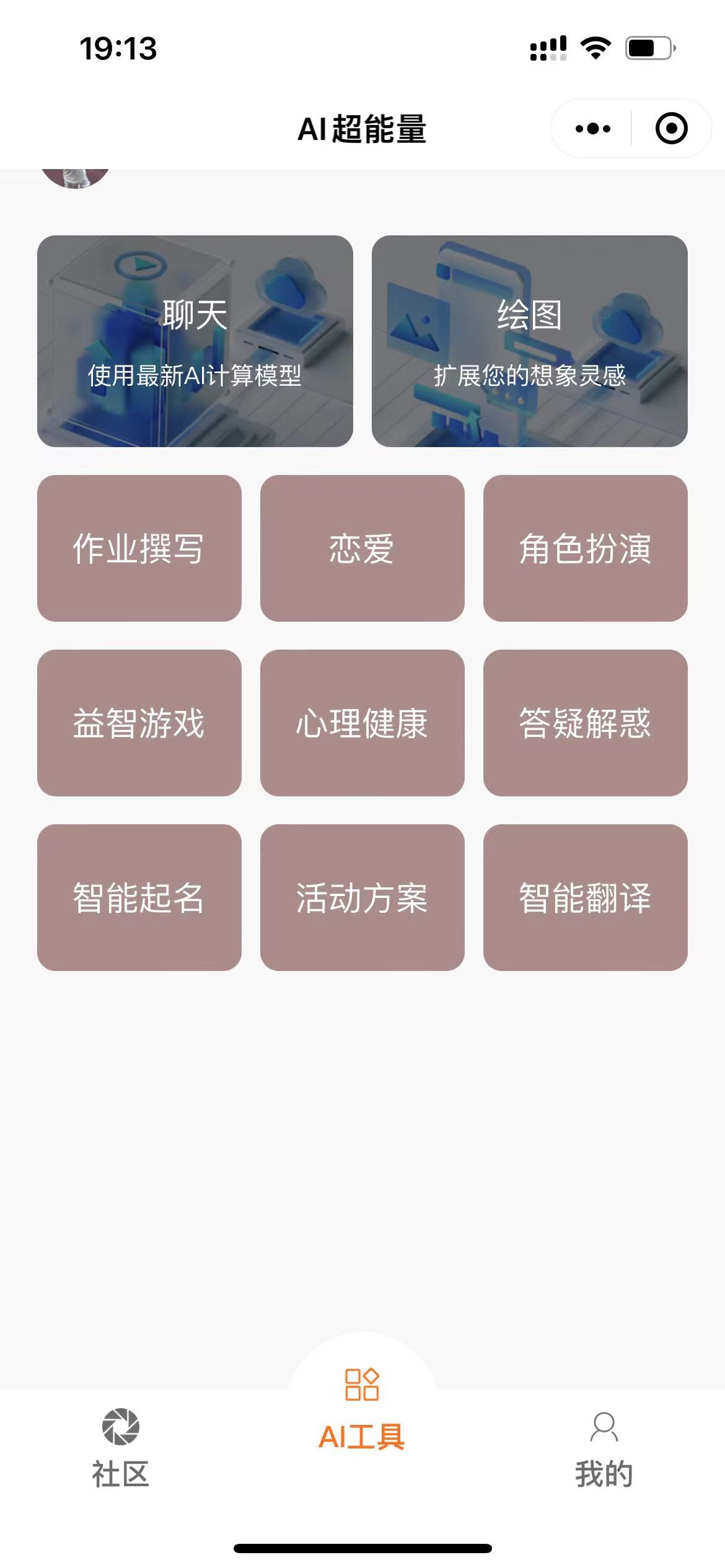The image size is (725, 1568).
Task: Start the 智能起名 naming tool
Action: click(x=139, y=897)
